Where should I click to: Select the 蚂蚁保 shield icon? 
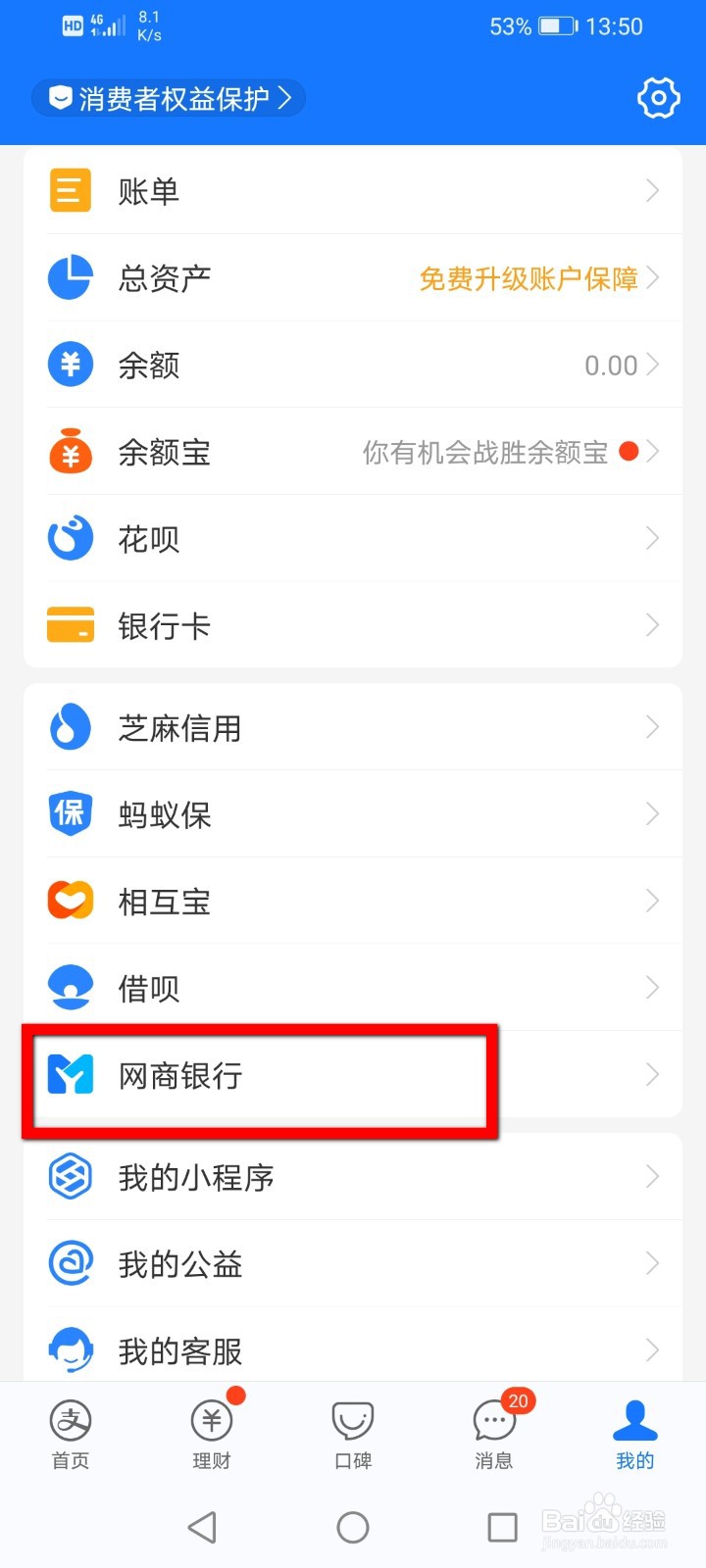pos(69,813)
